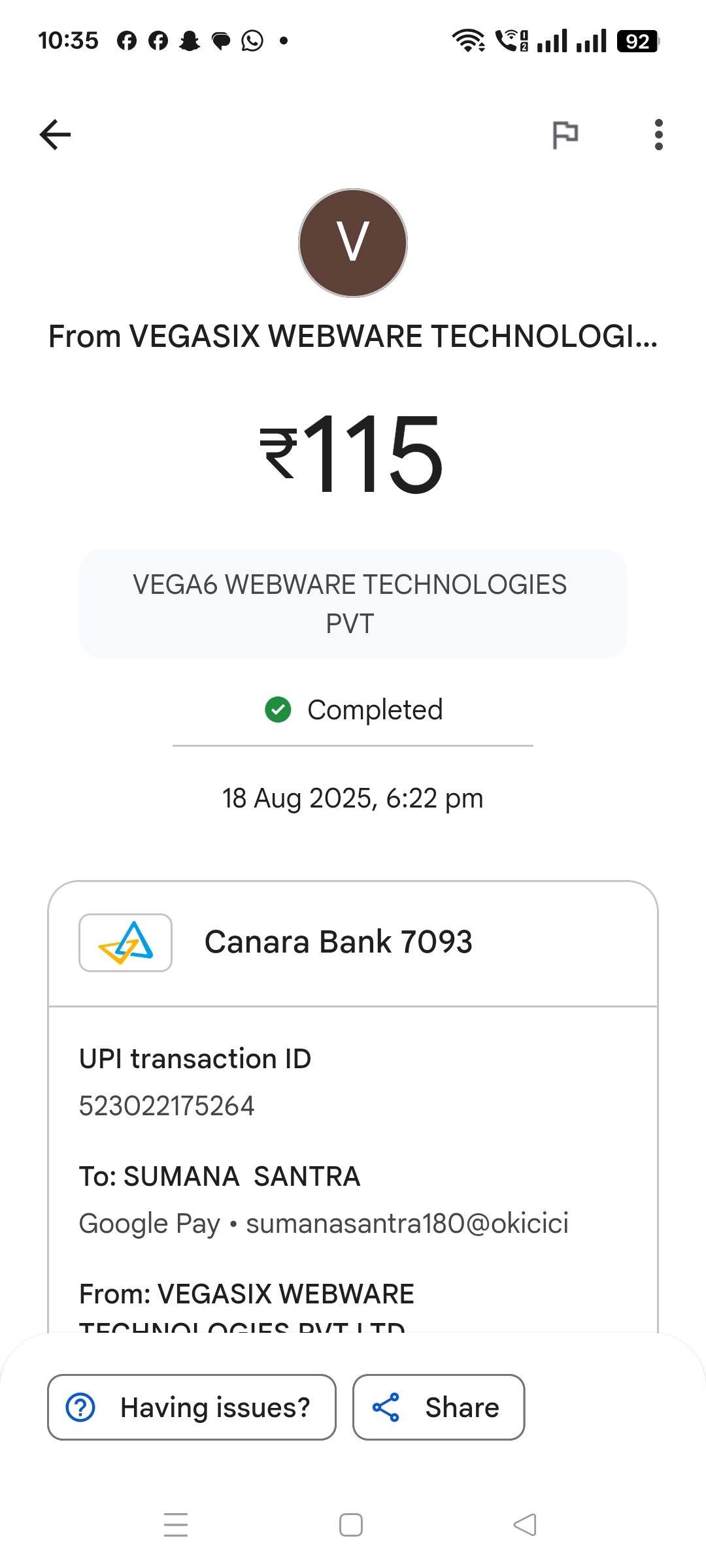
Task: Open the three-dot overflow menu
Action: pos(658,135)
